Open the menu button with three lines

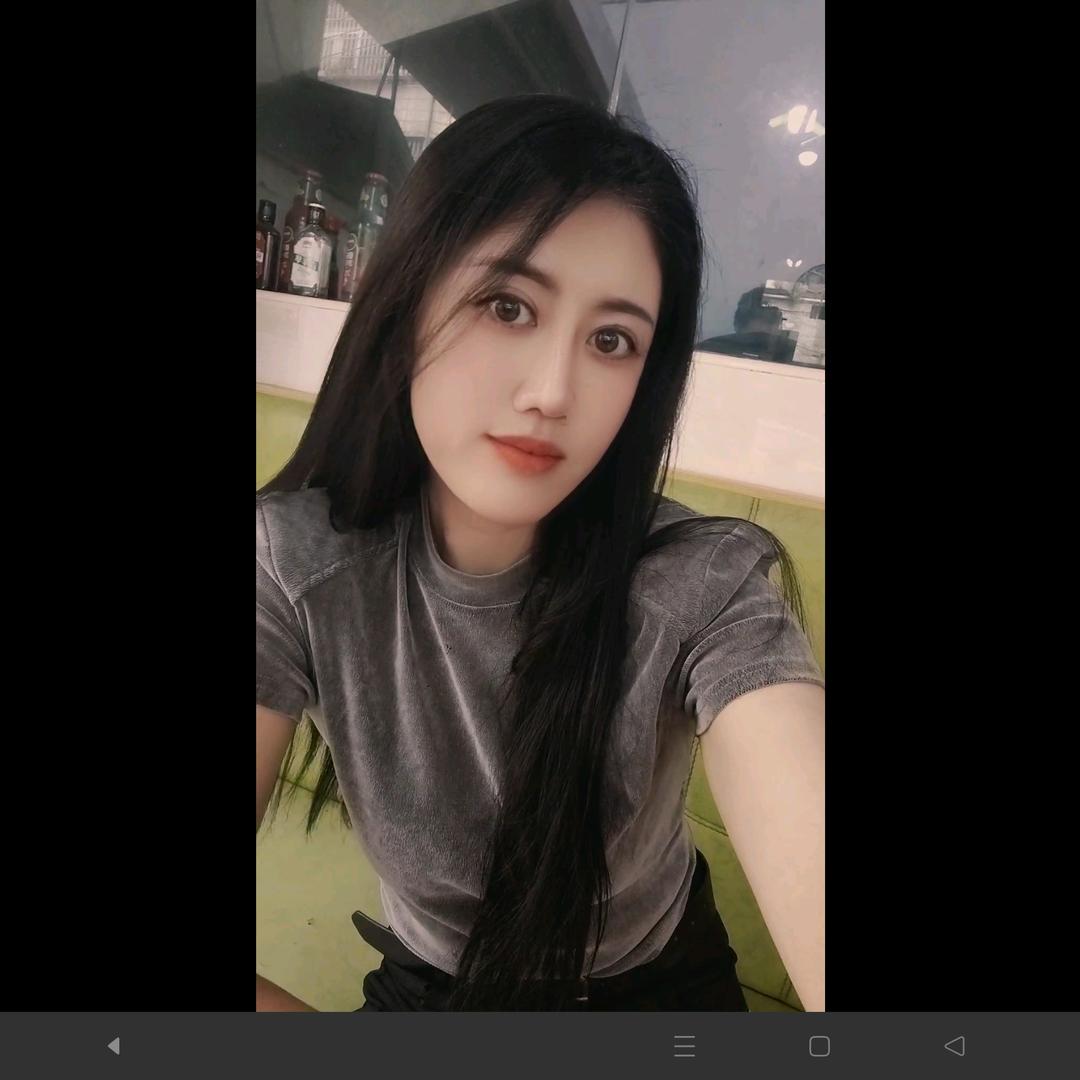[x=684, y=1046]
